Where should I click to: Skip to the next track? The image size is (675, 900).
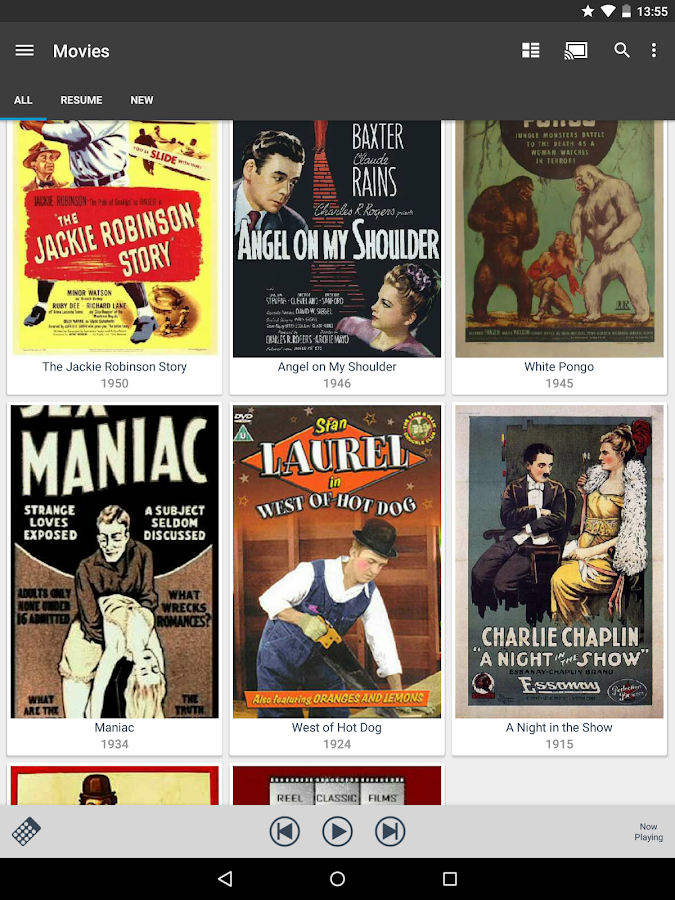coord(390,831)
